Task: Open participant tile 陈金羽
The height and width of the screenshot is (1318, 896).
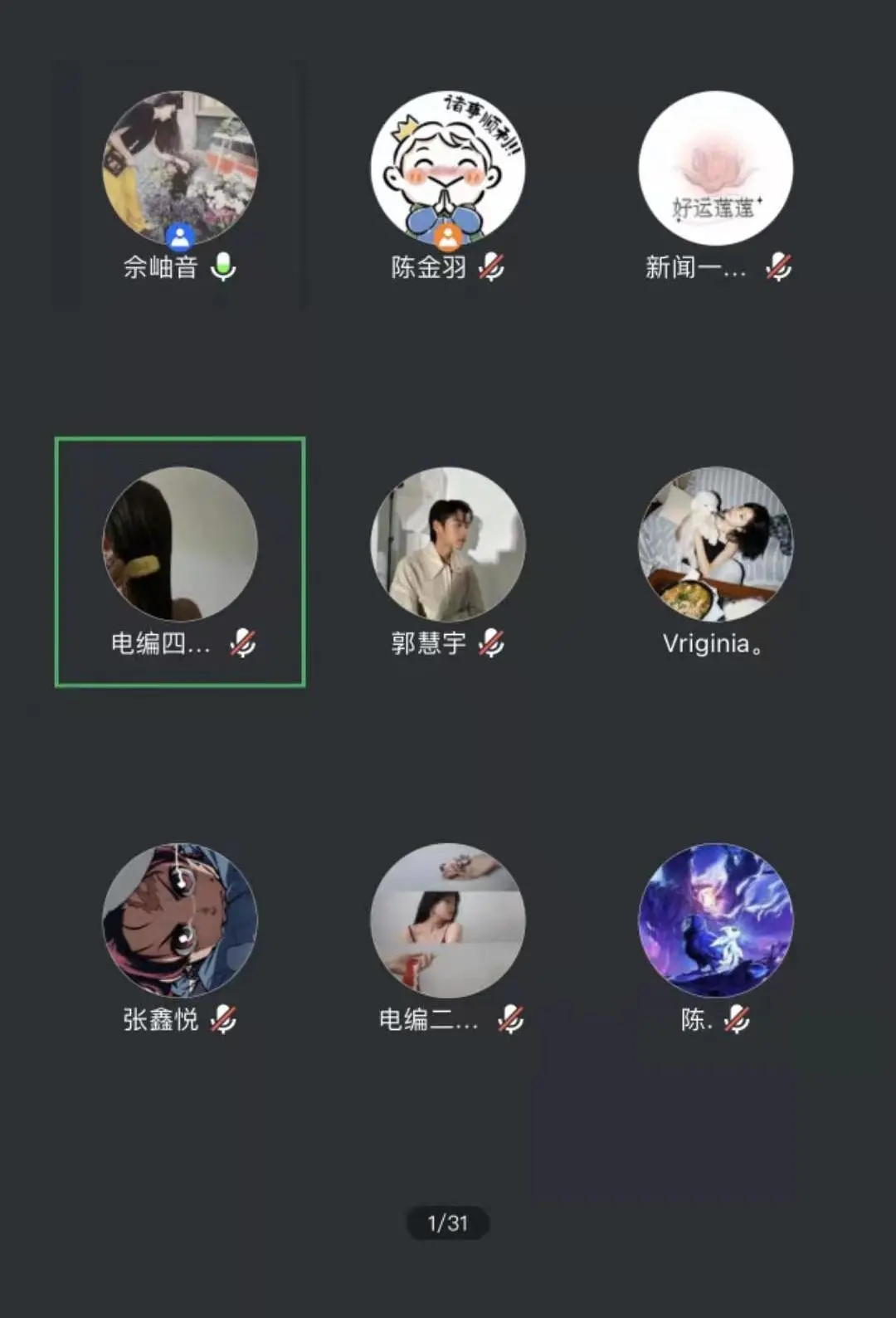Action: 447,169
